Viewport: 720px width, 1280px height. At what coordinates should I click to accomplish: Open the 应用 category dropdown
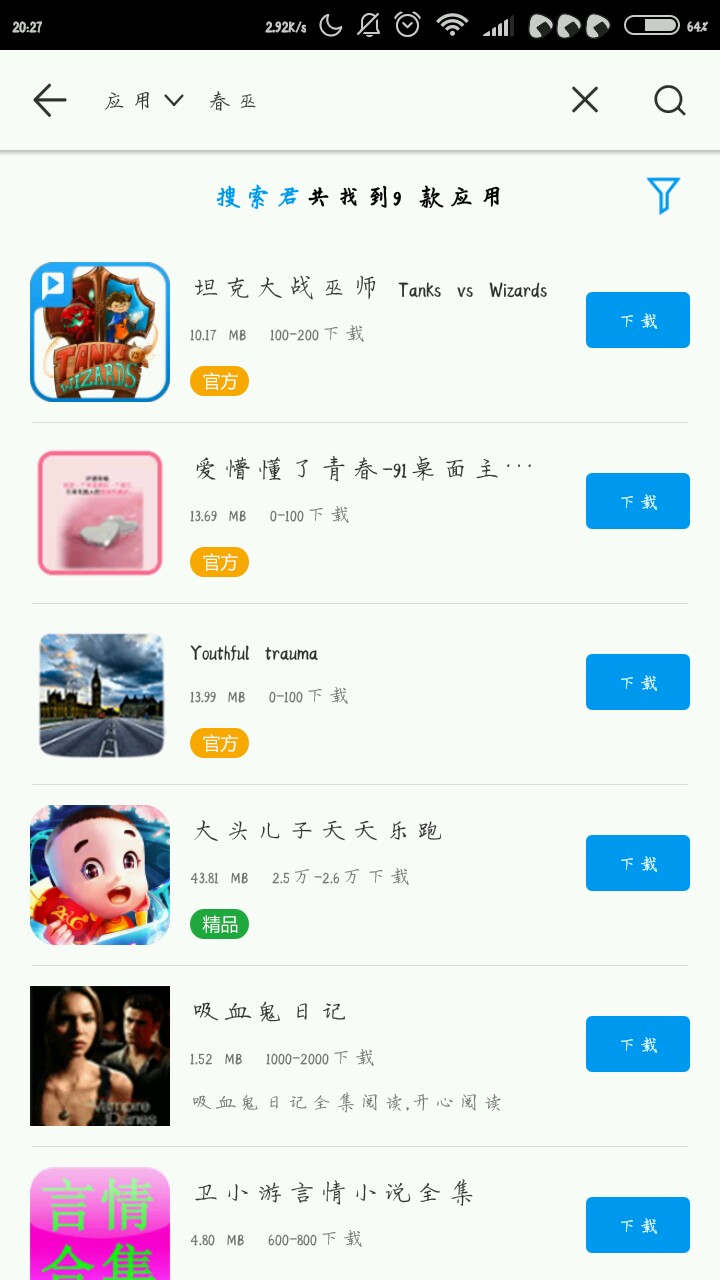(x=144, y=100)
